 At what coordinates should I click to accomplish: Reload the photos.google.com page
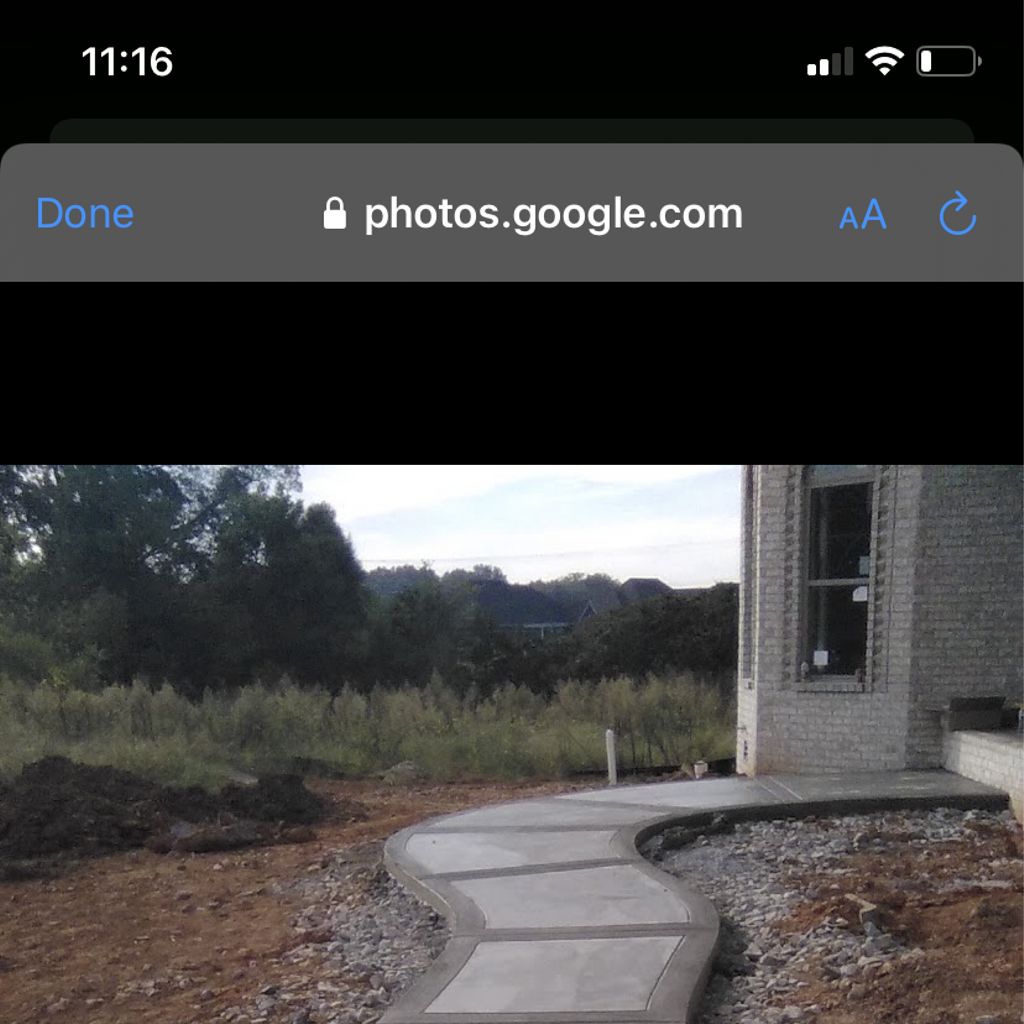point(957,213)
